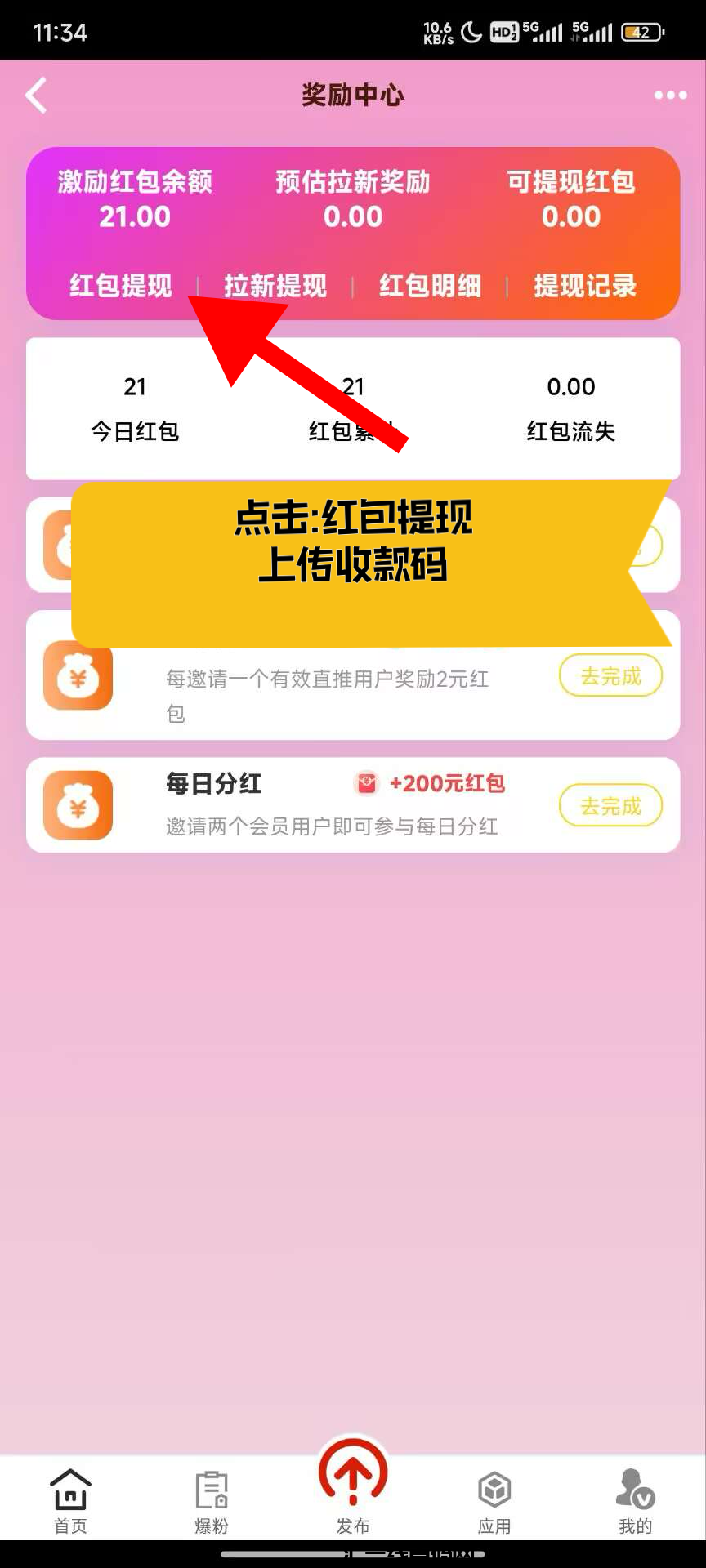This screenshot has height=1568, width=706.
Task: Switch to the 首页 tab
Action: coord(70,1501)
